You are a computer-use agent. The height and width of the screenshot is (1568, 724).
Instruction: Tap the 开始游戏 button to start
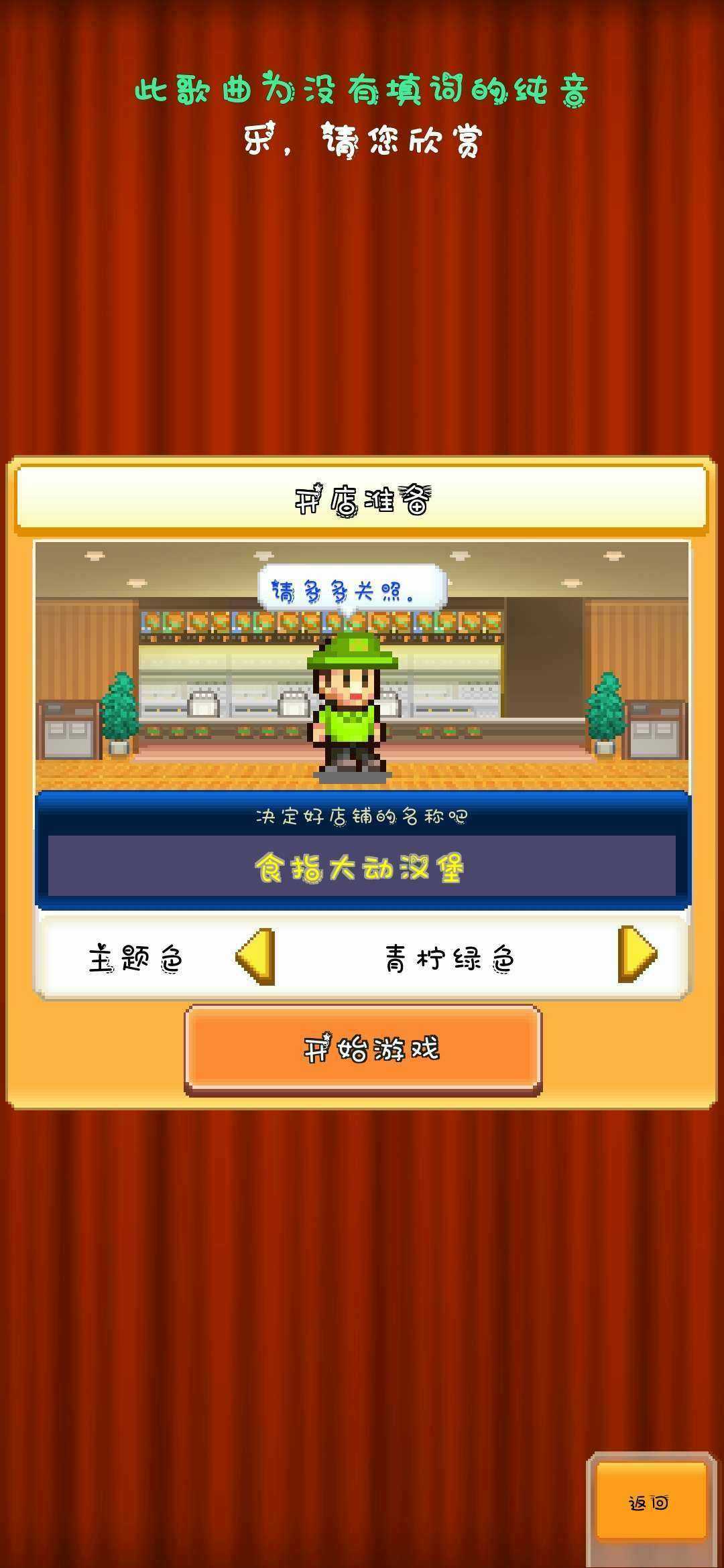point(363,1049)
